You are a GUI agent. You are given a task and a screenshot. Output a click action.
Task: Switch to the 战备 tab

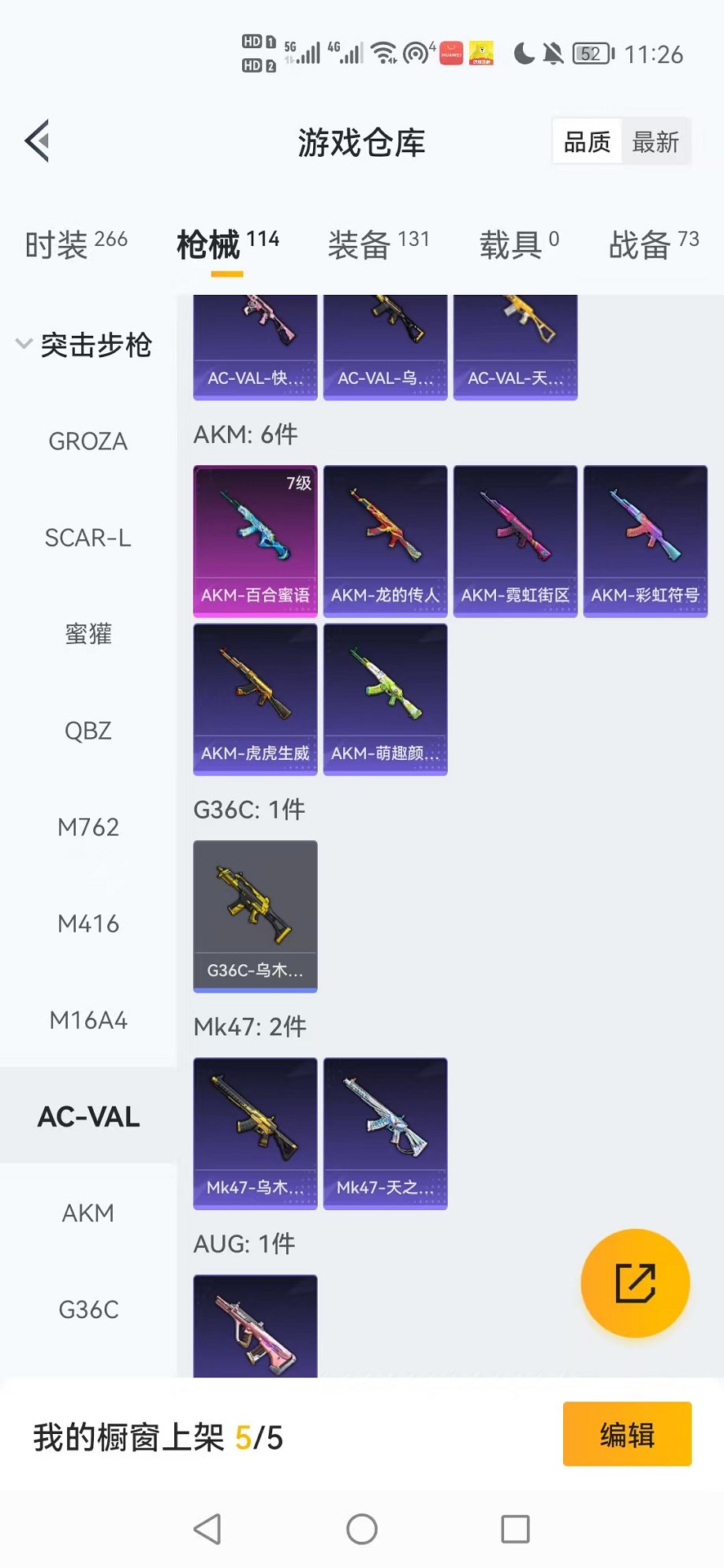(x=653, y=244)
